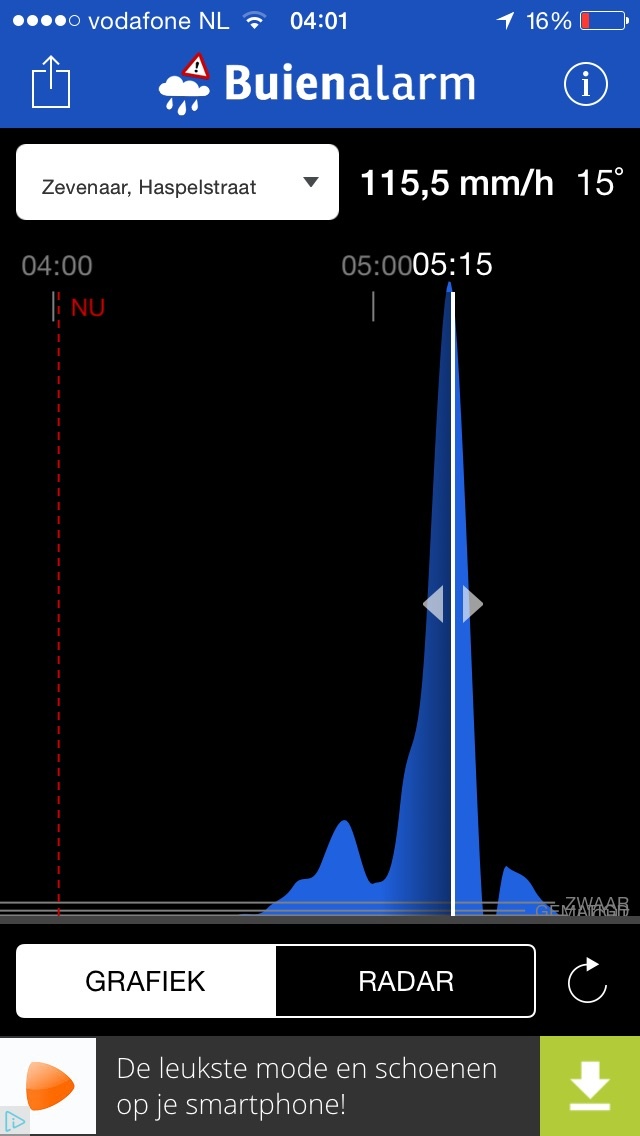Switch to the RADAR view
This screenshot has width=640, height=1136.
(x=405, y=981)
